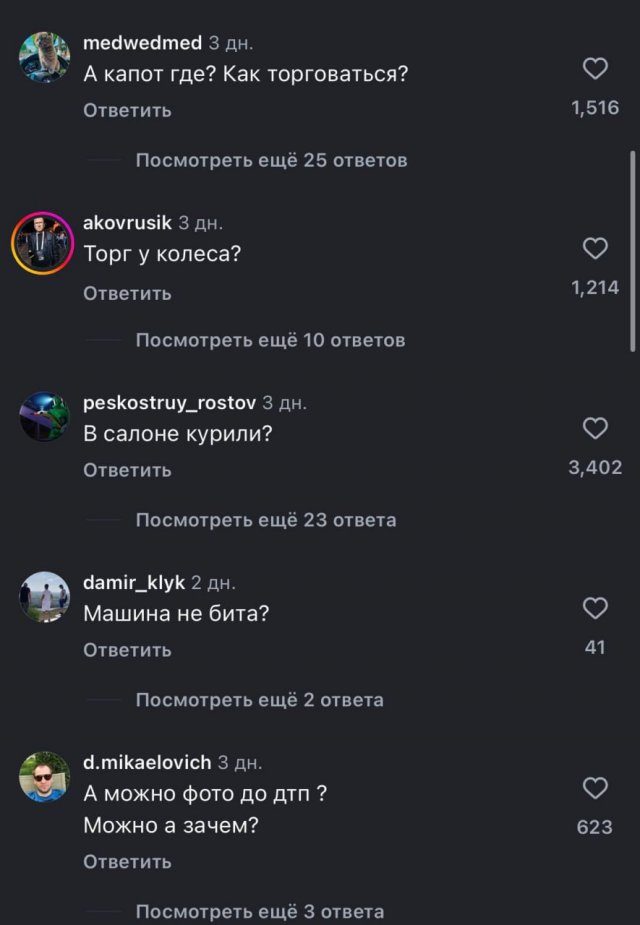Open medwedmed's profile via username
This screenshot has width=640, height=925.
(142, 43)
